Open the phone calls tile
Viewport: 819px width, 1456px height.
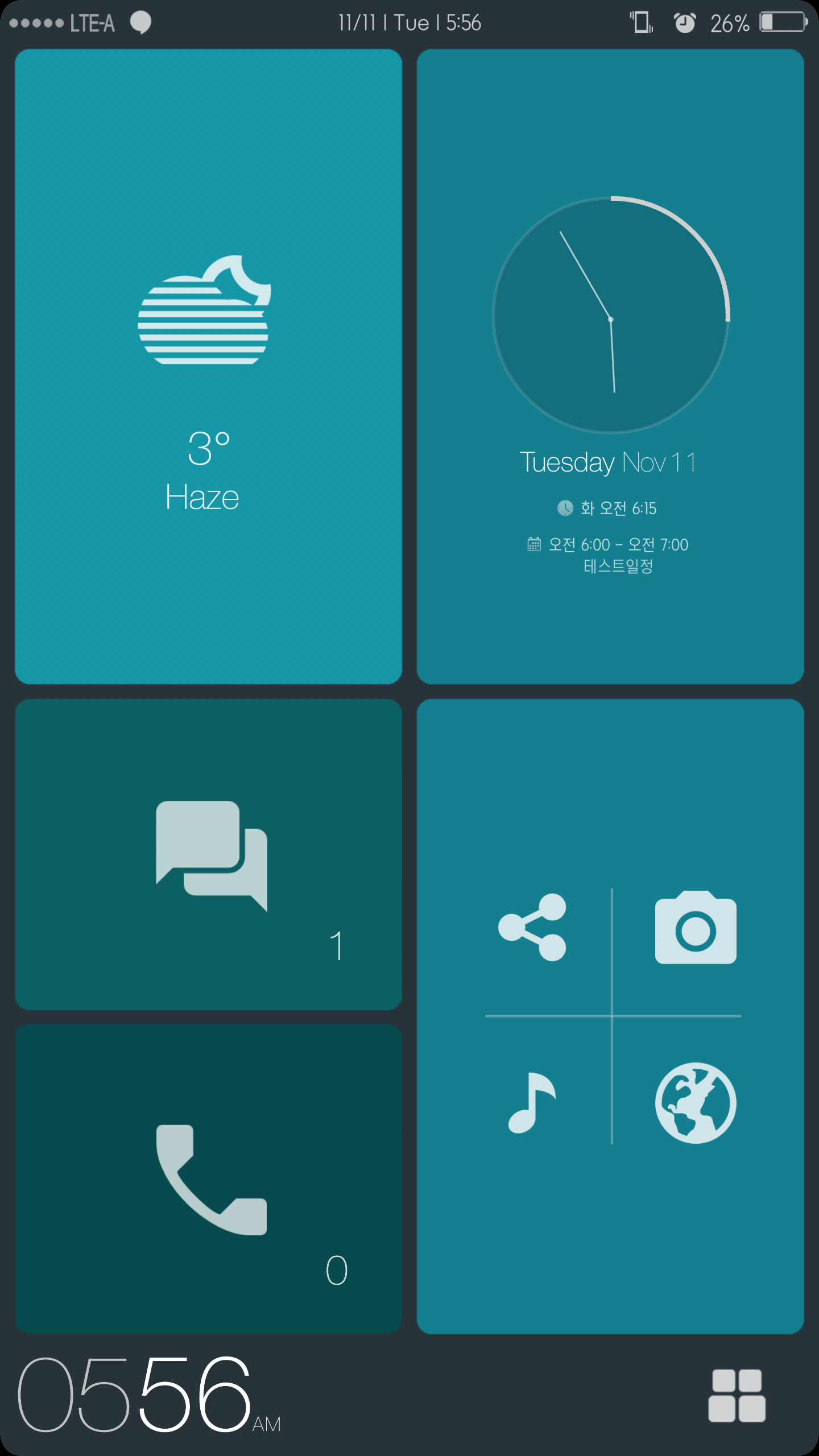pos(208,1178)
